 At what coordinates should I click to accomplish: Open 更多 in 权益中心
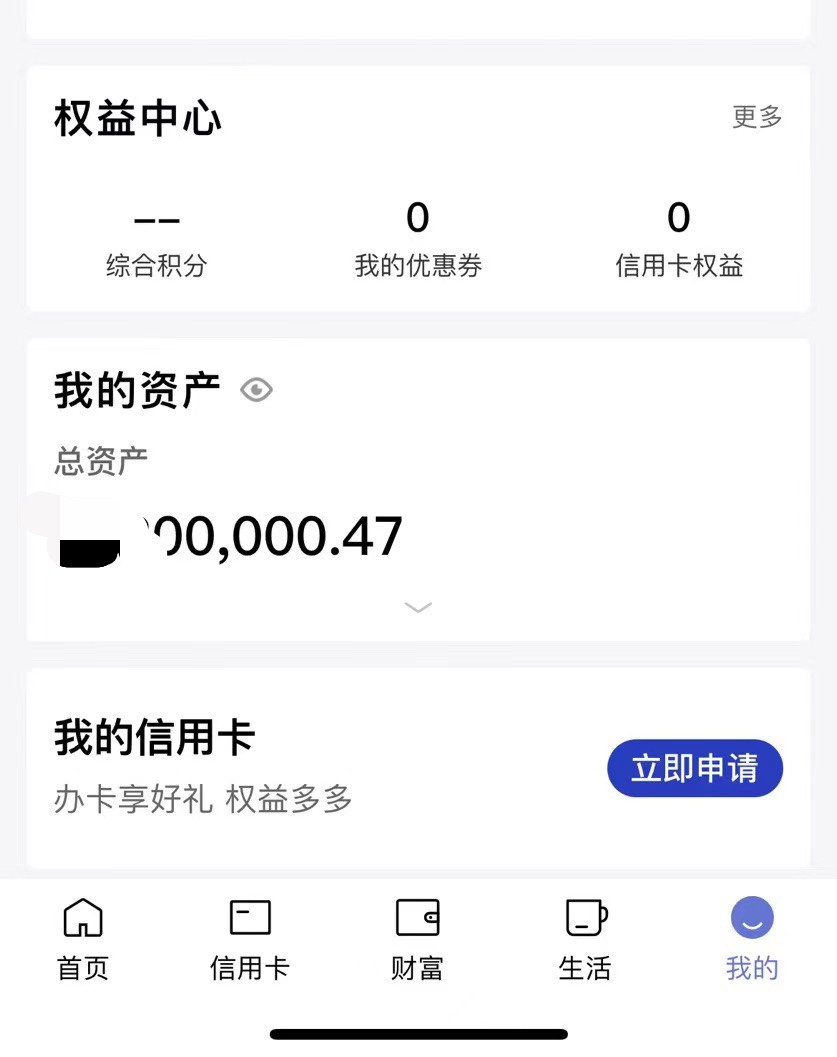(x=757, y=117)
